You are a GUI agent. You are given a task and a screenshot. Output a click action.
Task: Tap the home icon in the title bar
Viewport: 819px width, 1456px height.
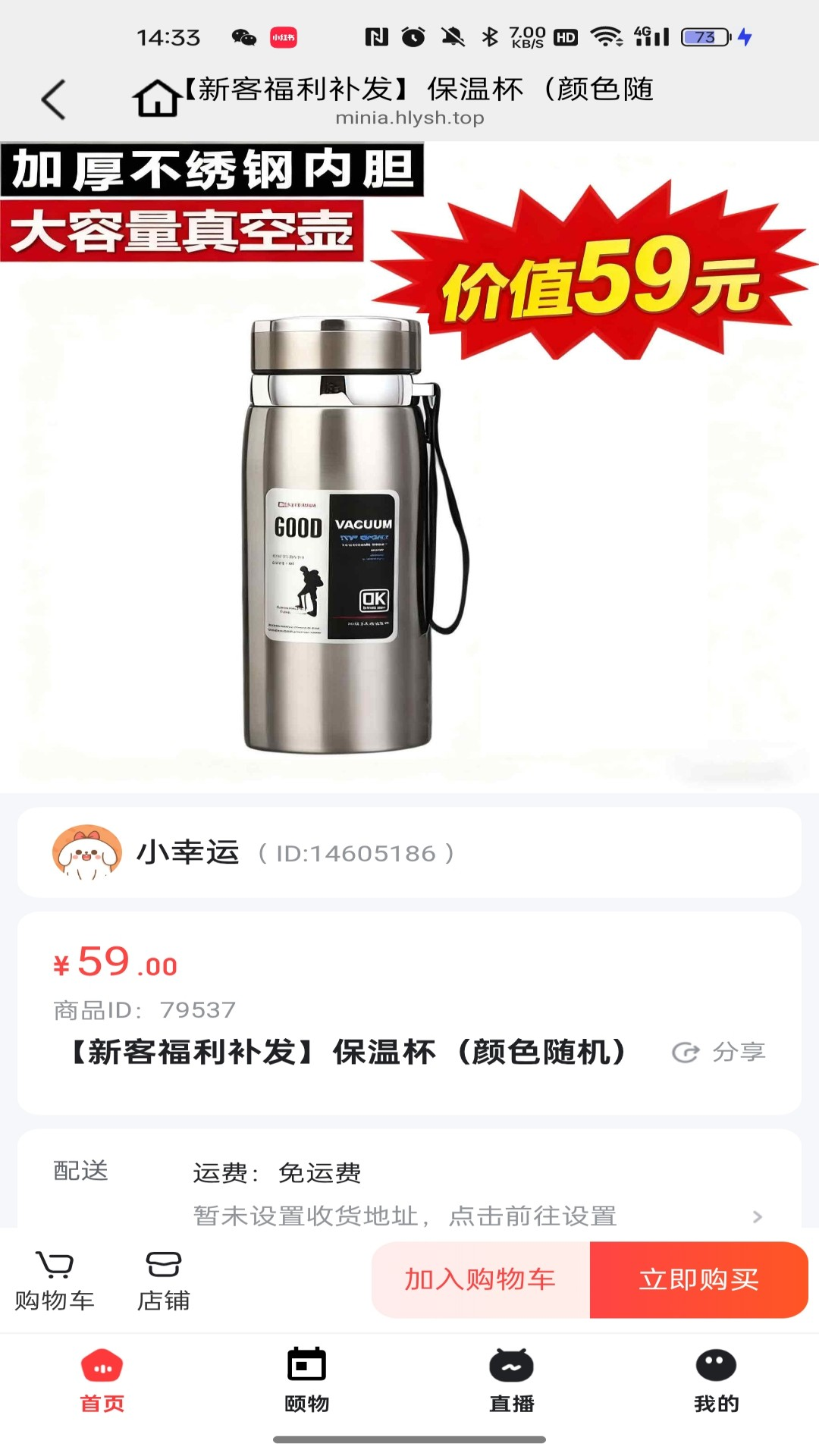pos(155,95)
